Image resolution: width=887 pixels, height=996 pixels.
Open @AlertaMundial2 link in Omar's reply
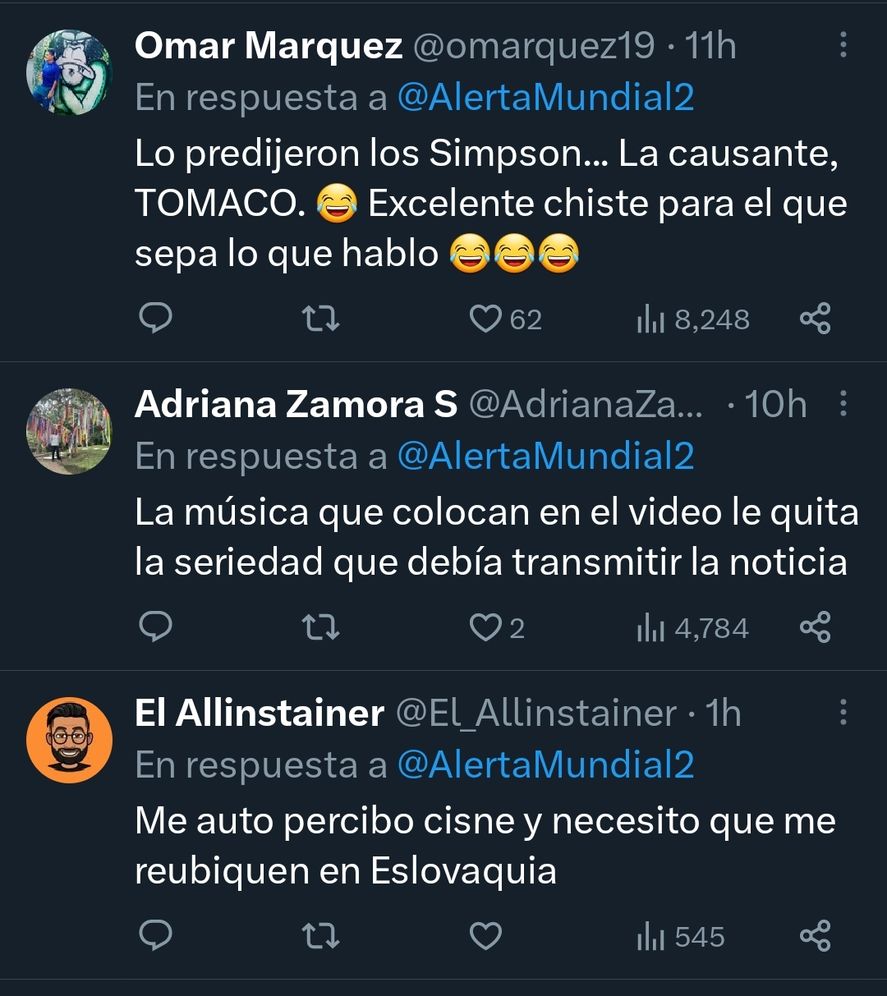545,98
